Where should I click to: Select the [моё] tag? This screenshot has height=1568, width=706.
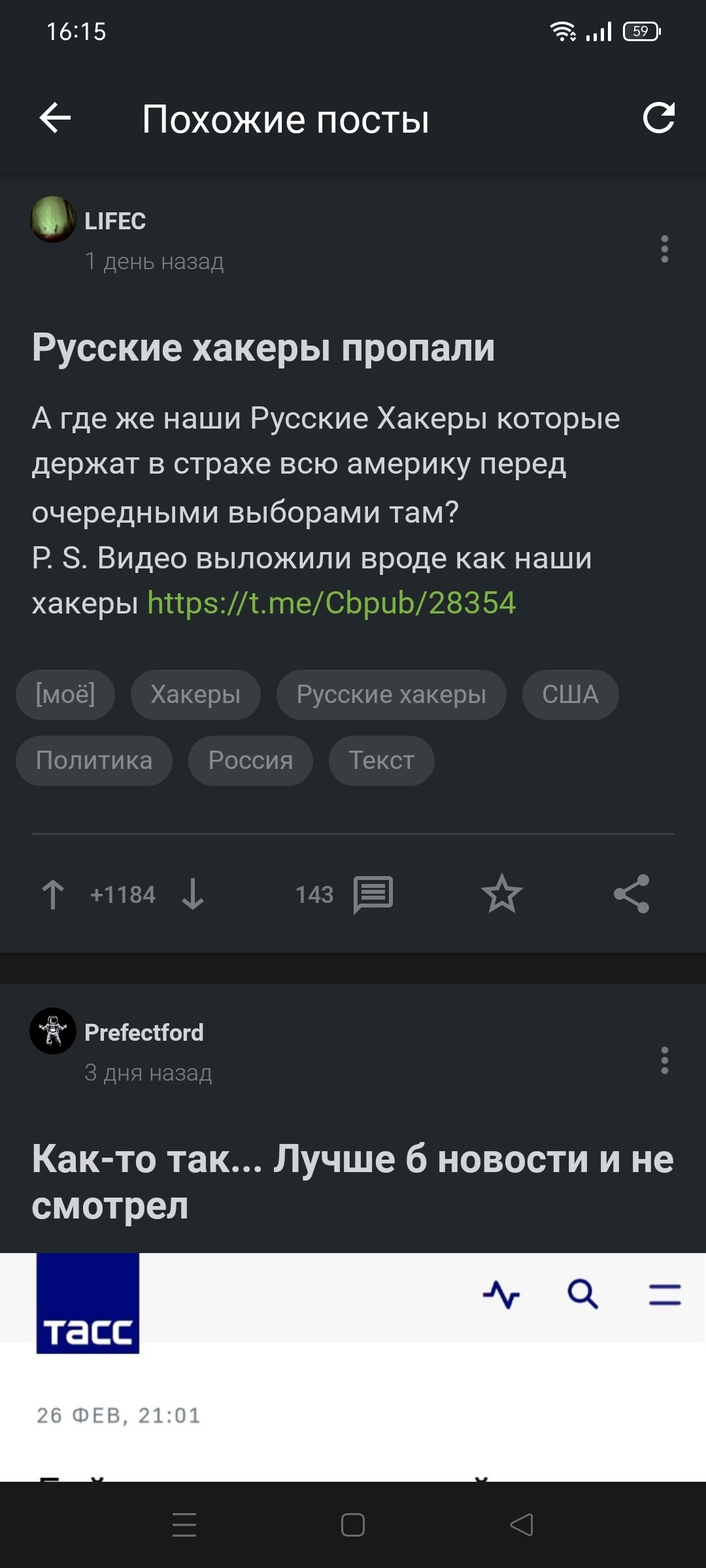pyautogui.click(x=65, y=694)
